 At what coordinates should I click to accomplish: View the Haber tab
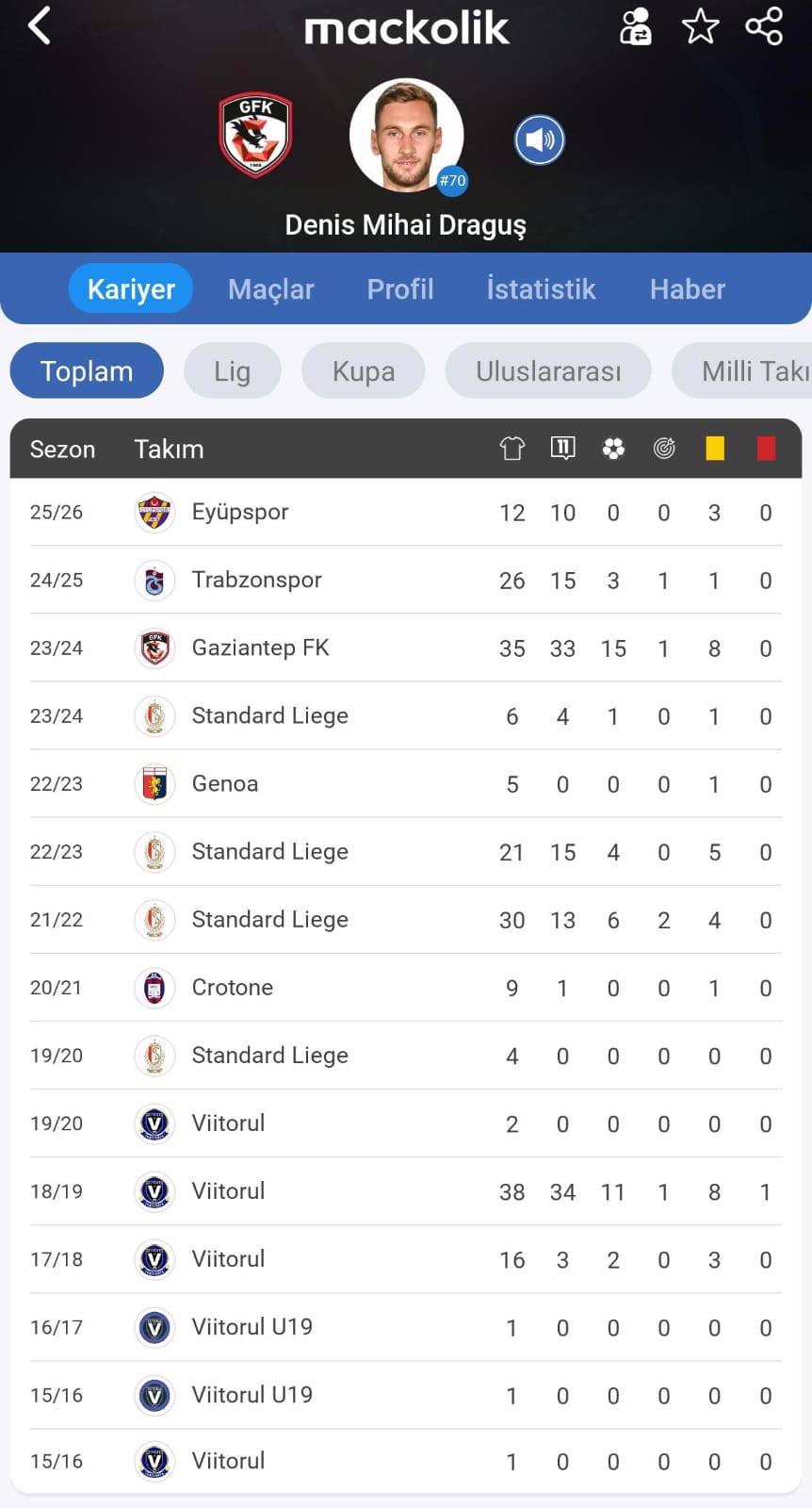(688, 288)
